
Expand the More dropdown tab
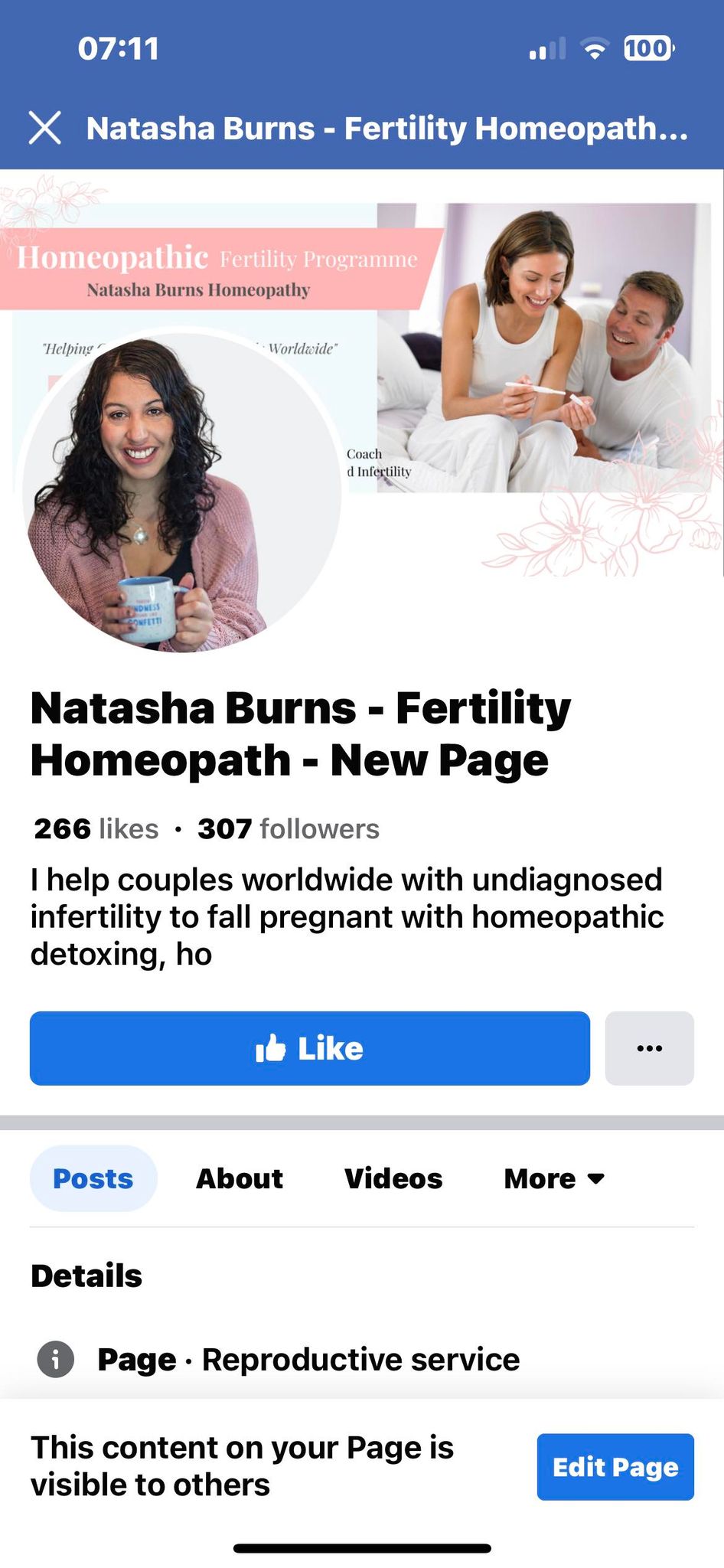tap(554, 1178)
